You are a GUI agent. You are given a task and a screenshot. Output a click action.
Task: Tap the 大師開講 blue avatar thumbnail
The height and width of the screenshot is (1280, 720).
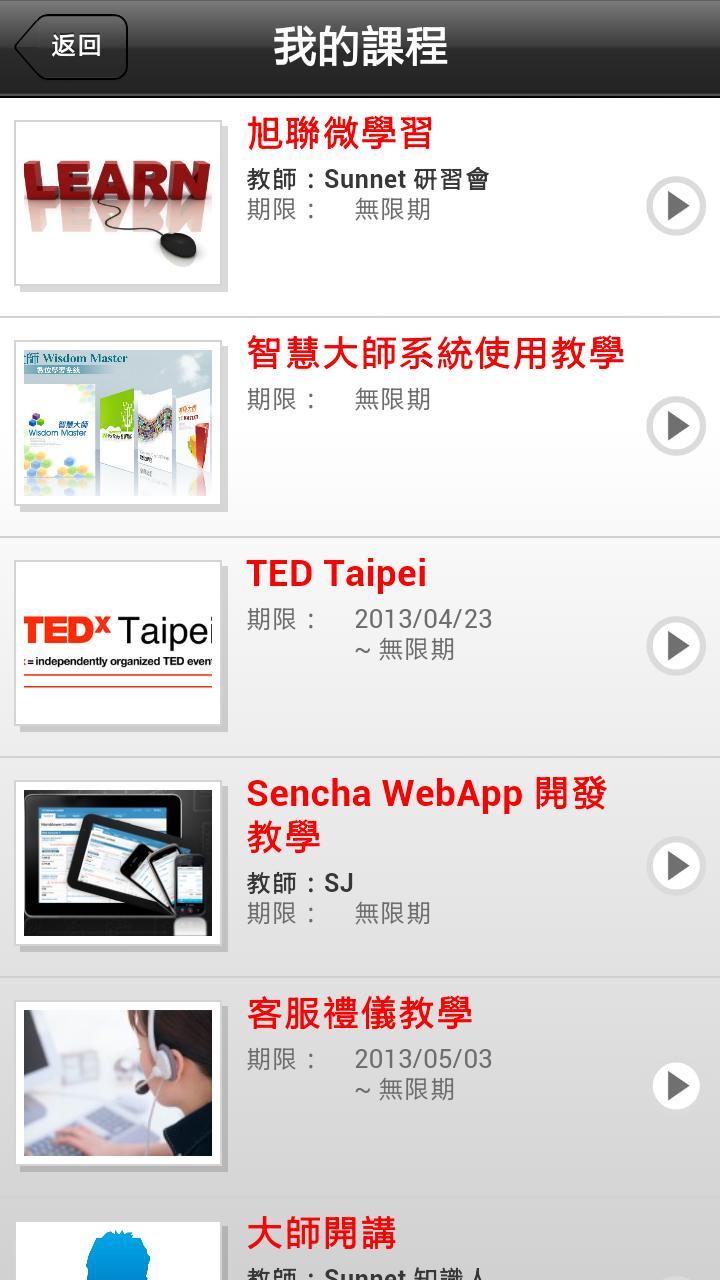(x=120, y=1250)
